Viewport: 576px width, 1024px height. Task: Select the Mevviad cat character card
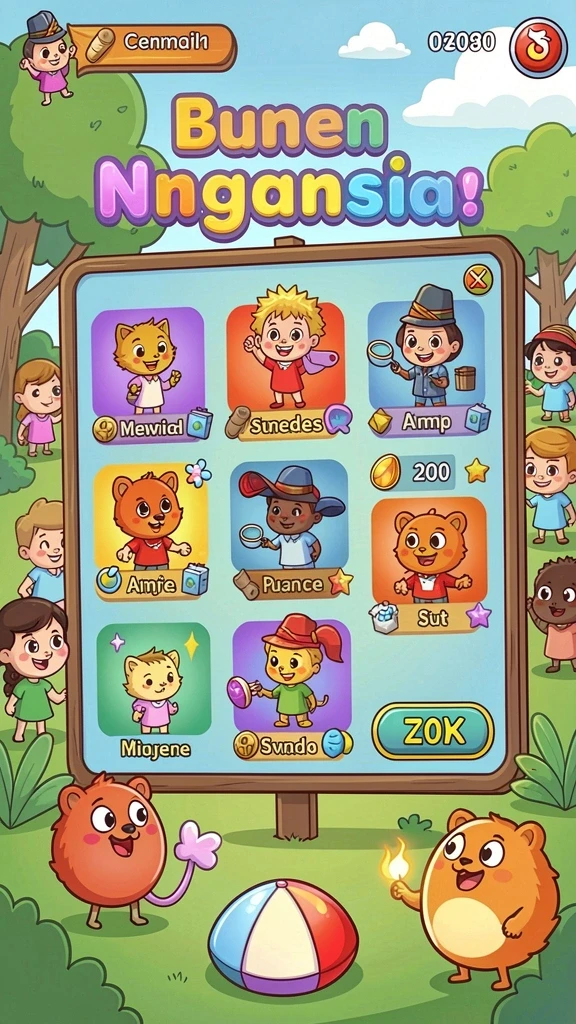pyautogui.click(x=149, y=374)
